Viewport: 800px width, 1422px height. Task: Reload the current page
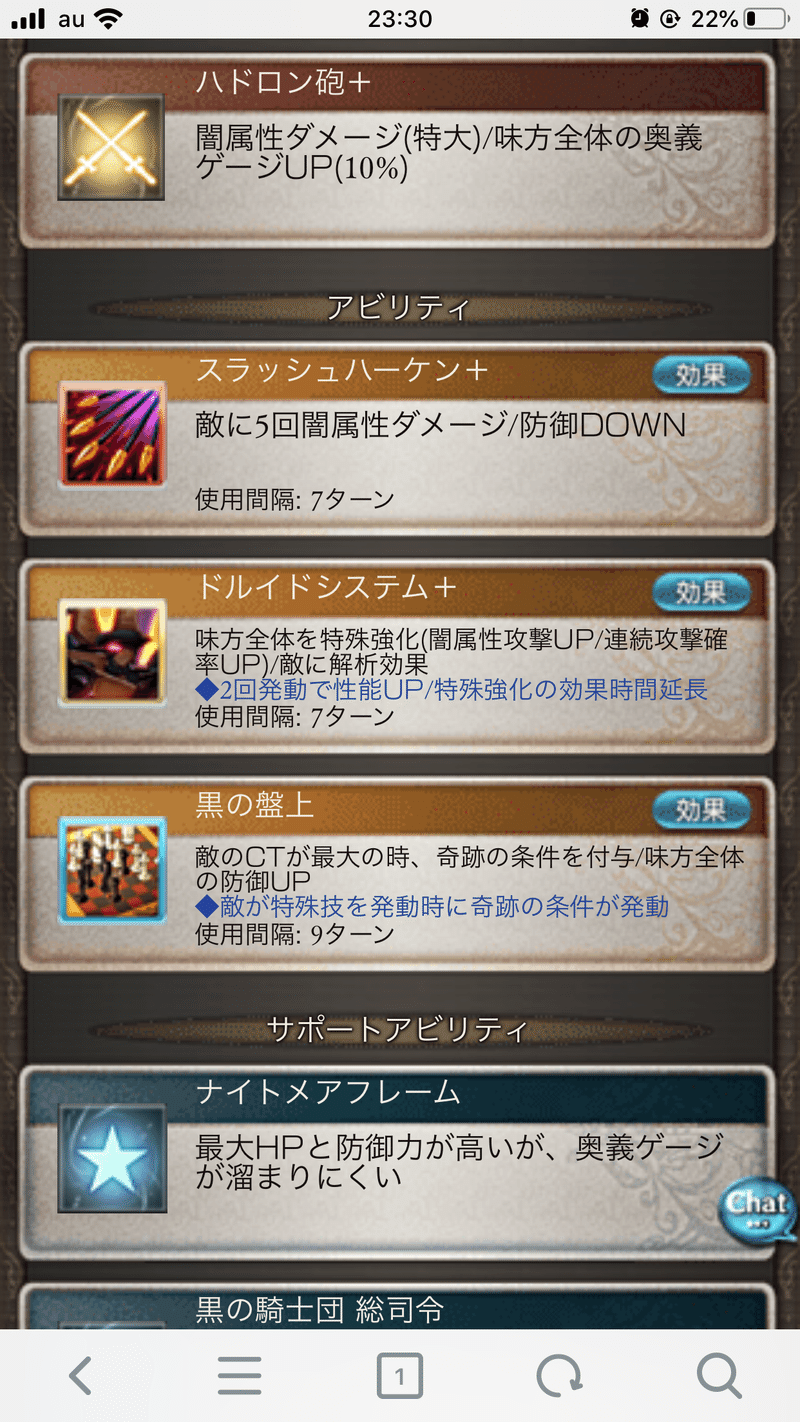click(559, 1376)
